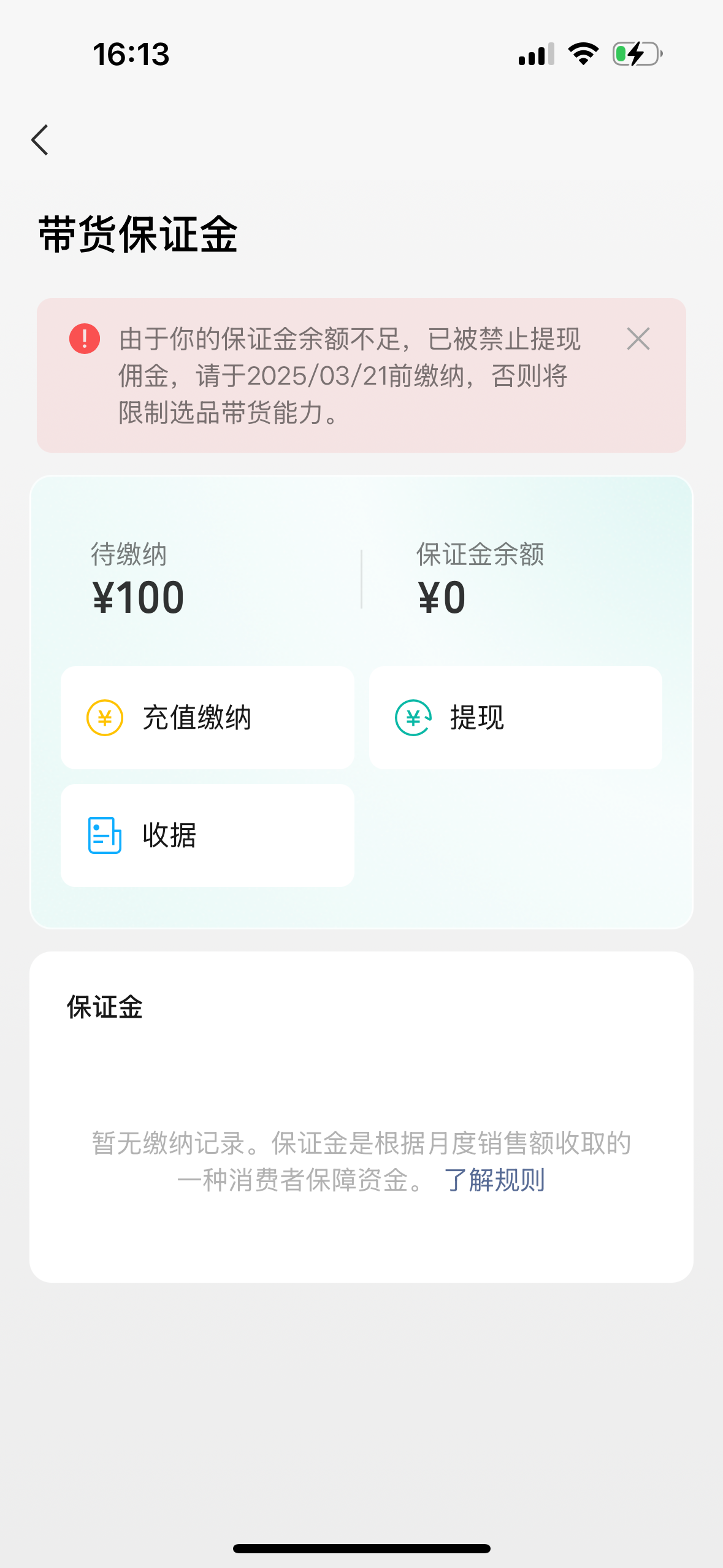
Task: Open 充值缴纳 to pay the deposit
Action: 207,718
